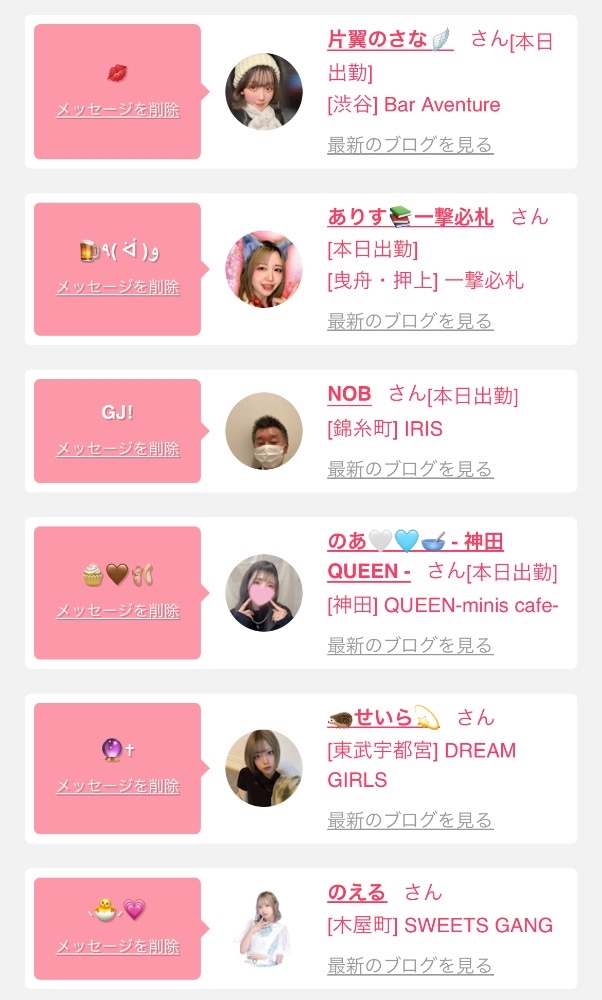Open 片翼のさな profile name link
This screenshot has height=1000, width=602.
[x=390, y=40]
